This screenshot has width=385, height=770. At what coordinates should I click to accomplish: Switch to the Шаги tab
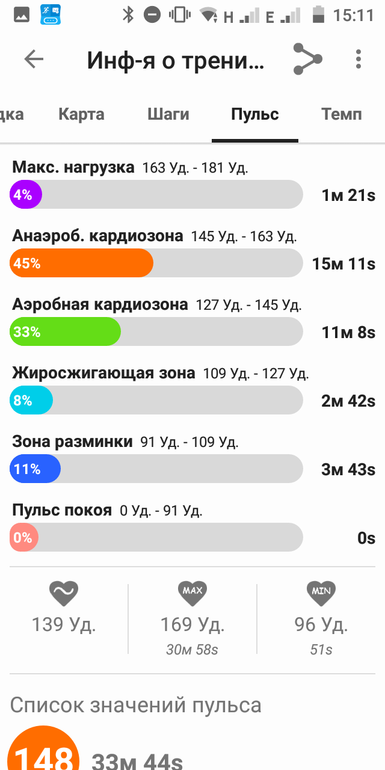coord(168,114)
